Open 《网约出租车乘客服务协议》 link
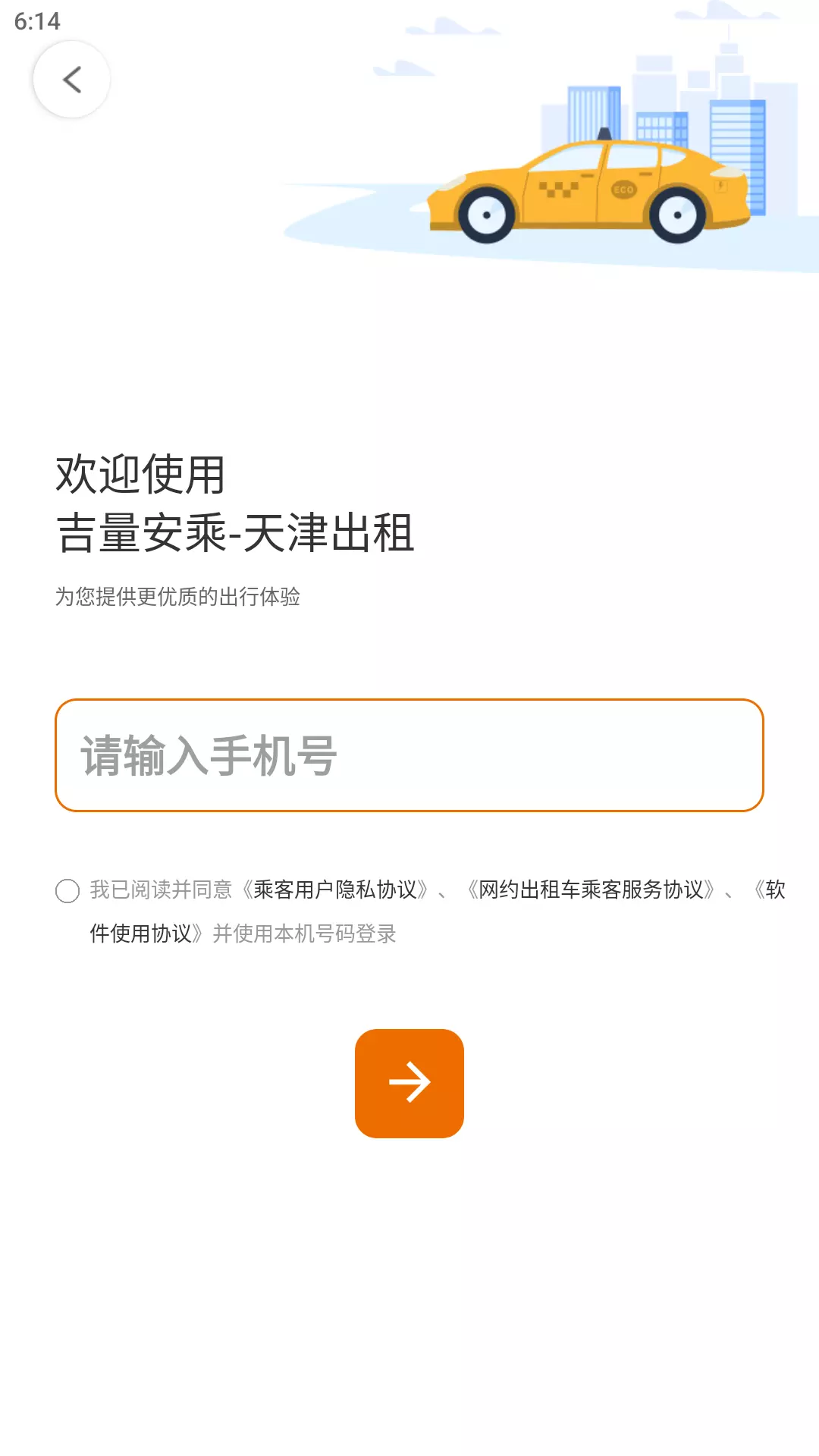This screenshot has height=1456, width=819. click(591, 890)
